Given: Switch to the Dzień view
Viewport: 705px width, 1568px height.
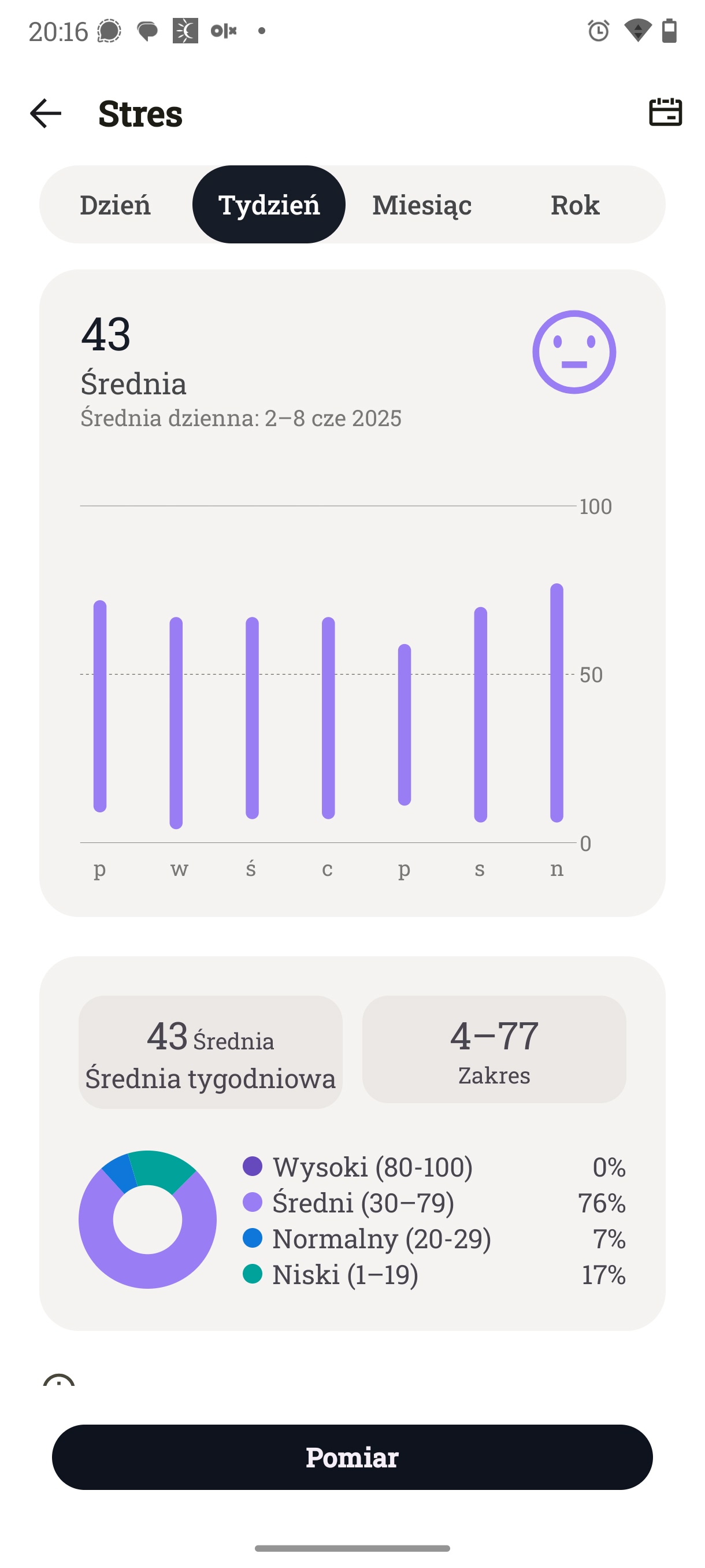Looking at the screenshot, I should (x=116, y=205).
